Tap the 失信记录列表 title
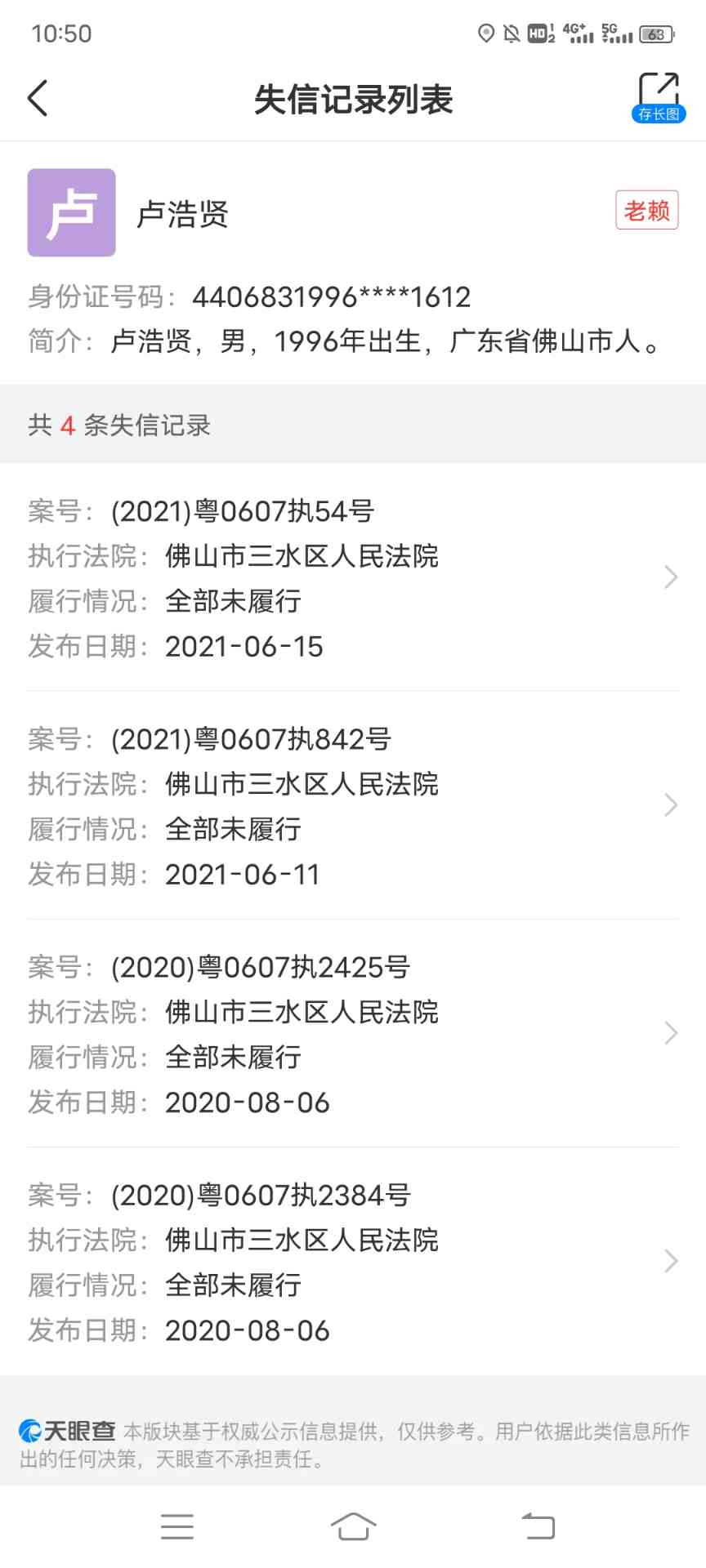The height and width of the screenshot is (1568, 706). pyautogui.click(x=353, y=98)
